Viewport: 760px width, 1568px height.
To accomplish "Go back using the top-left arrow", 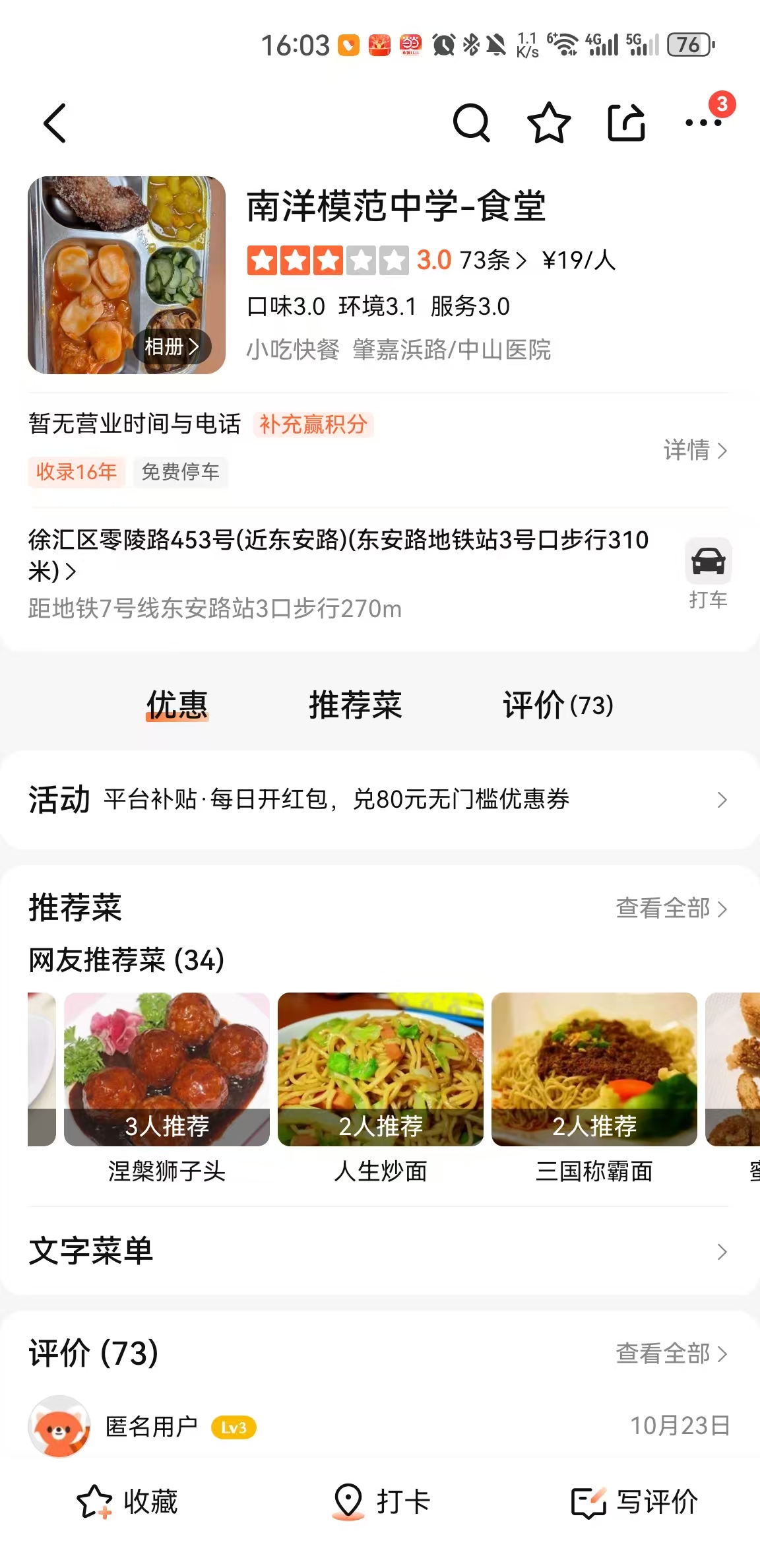I will pos(55,123).
